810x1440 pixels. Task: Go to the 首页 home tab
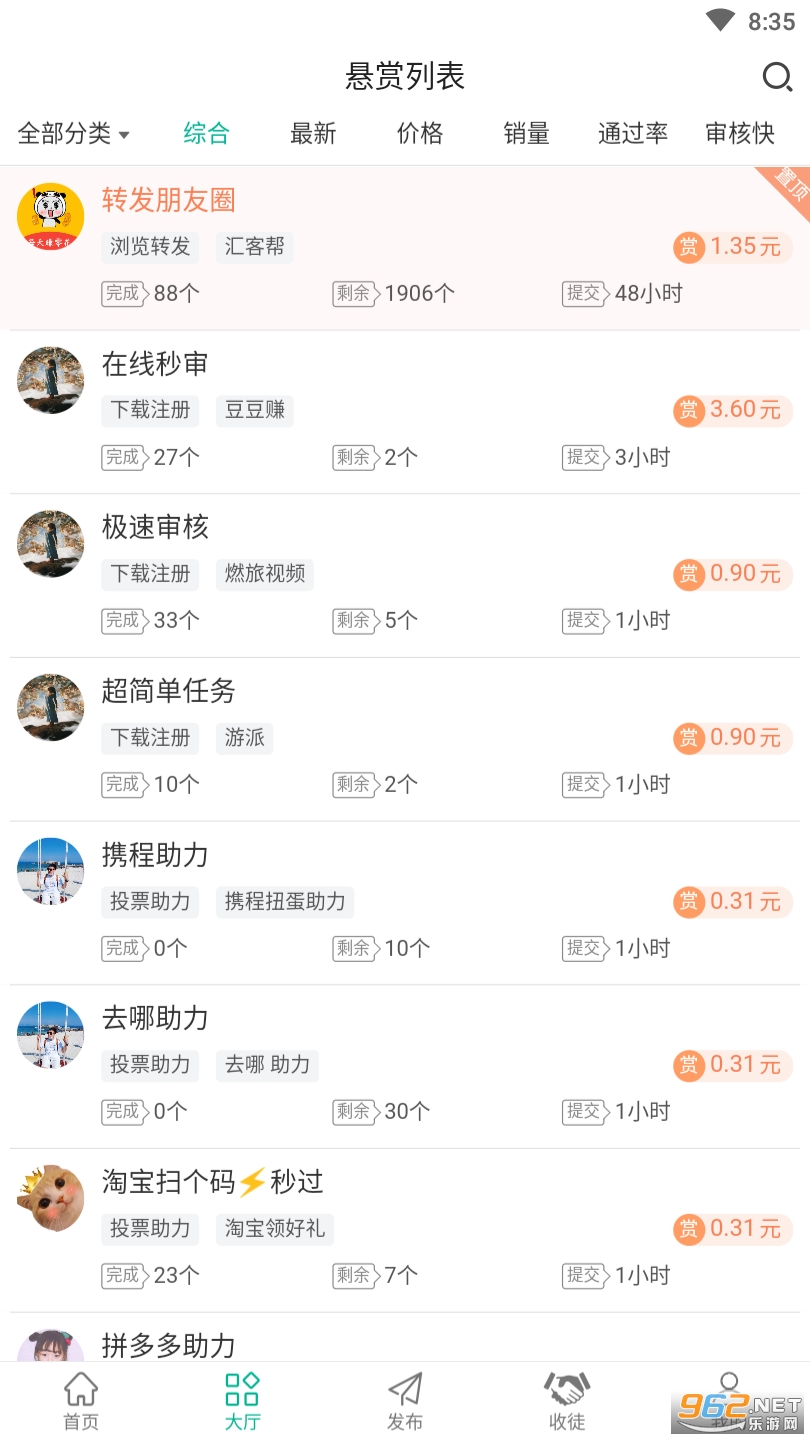81,1401
